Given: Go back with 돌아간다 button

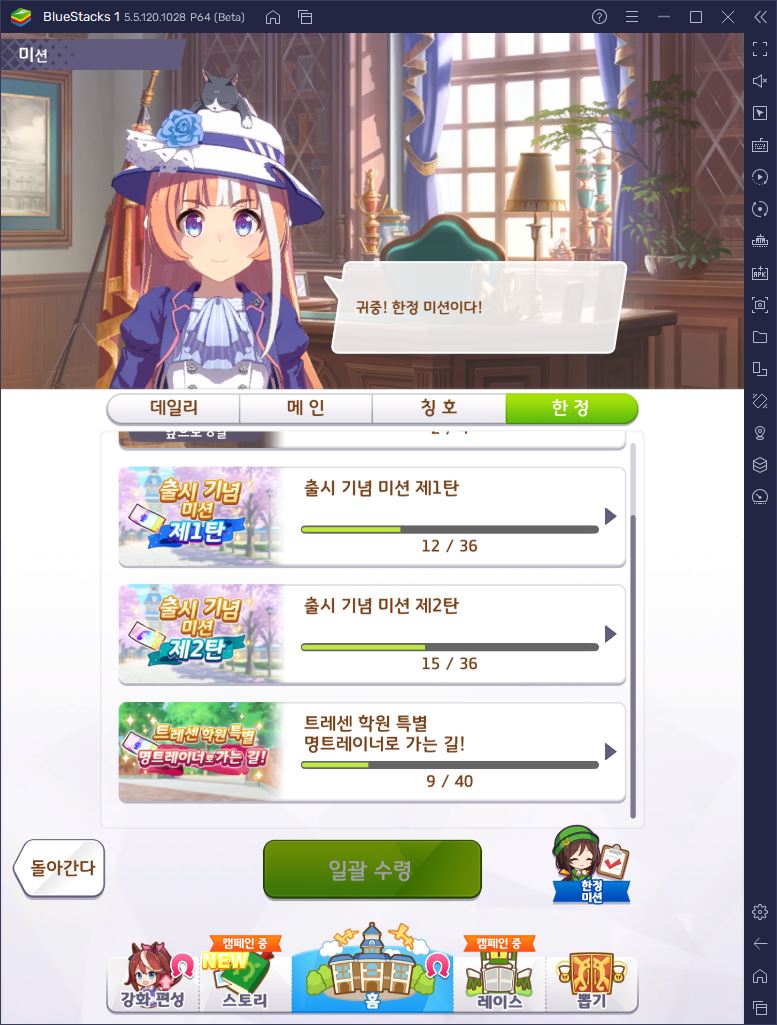Looking at the screenshot, I should click(60, 867).
